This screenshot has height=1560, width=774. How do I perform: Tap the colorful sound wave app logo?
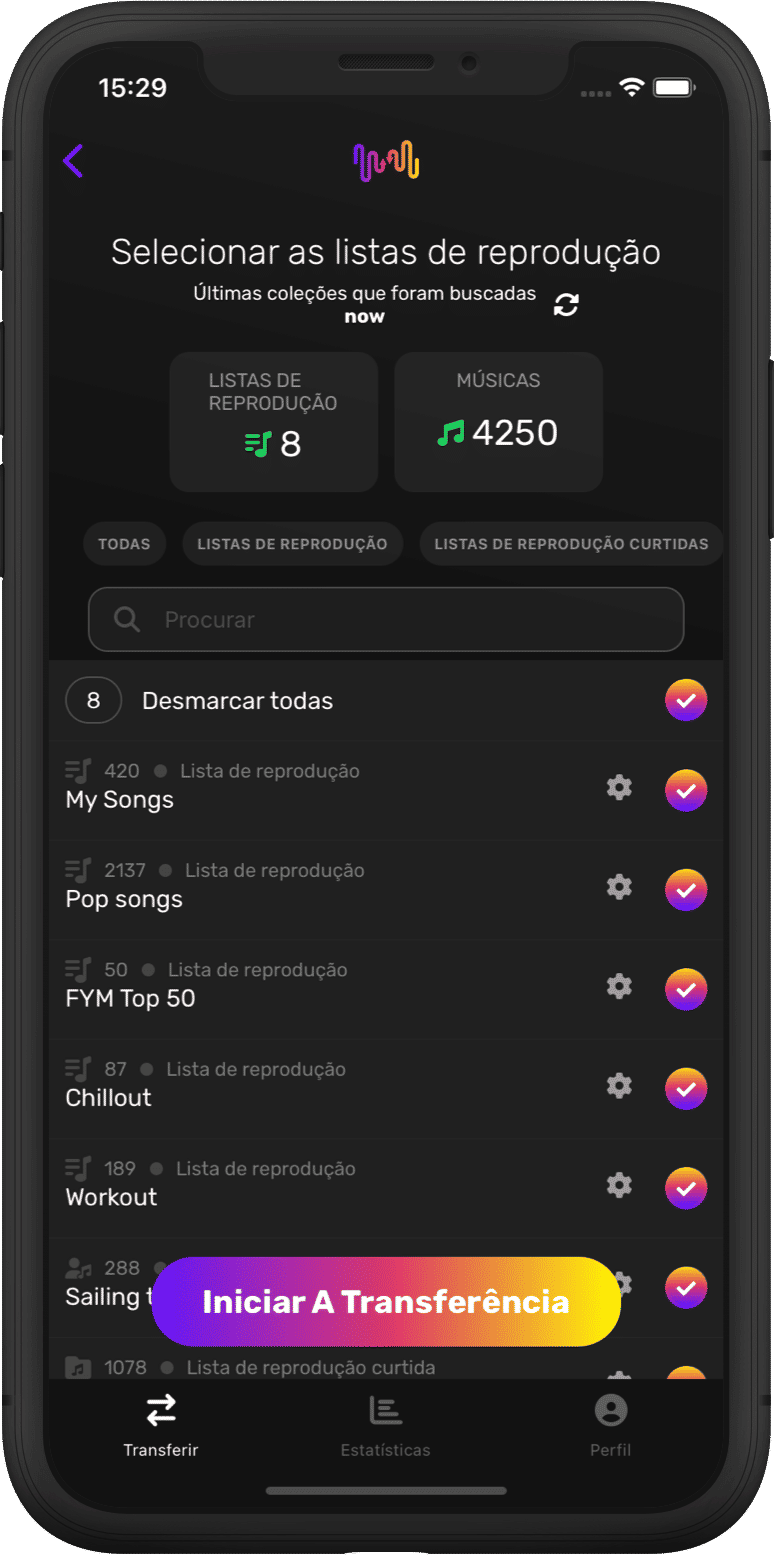point(386,159)
